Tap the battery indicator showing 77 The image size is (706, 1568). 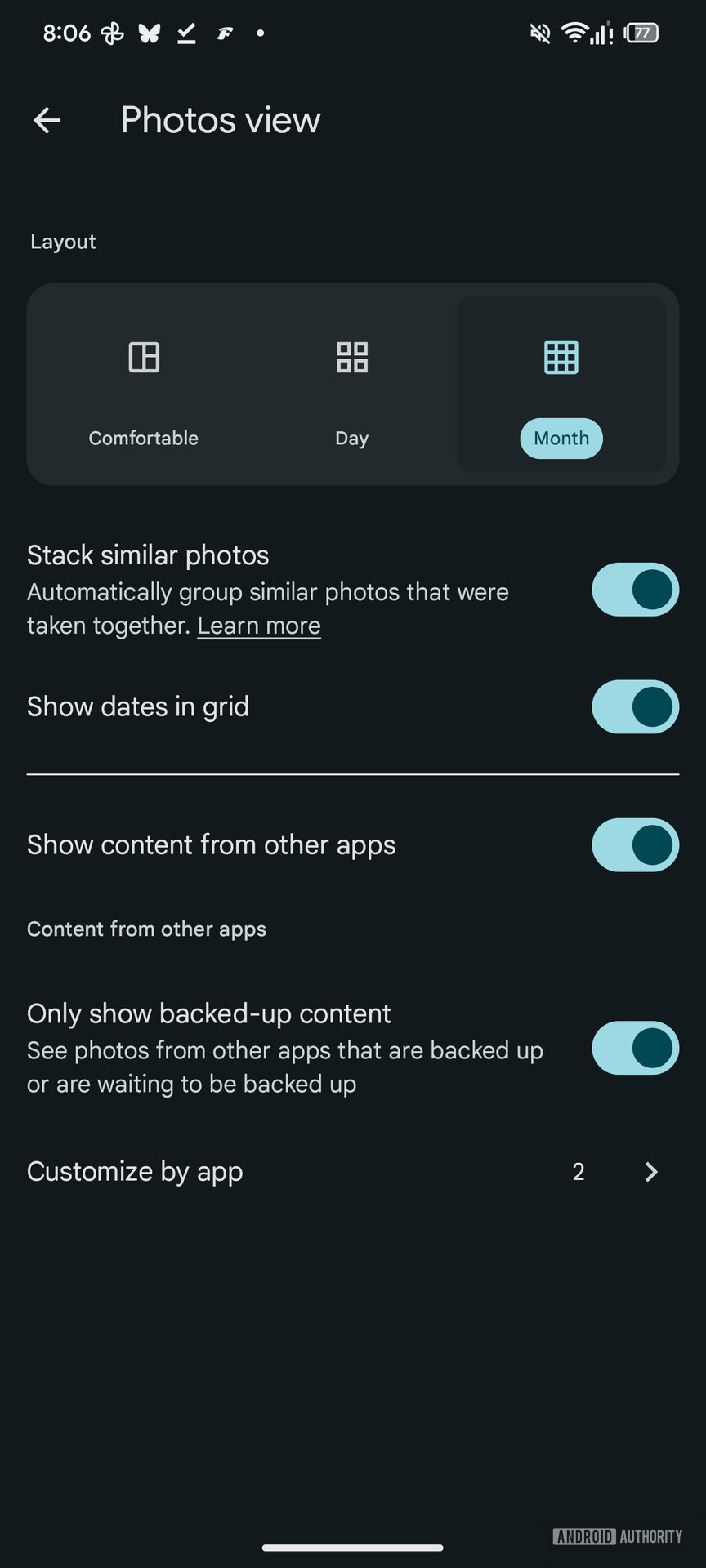[641, 33]
